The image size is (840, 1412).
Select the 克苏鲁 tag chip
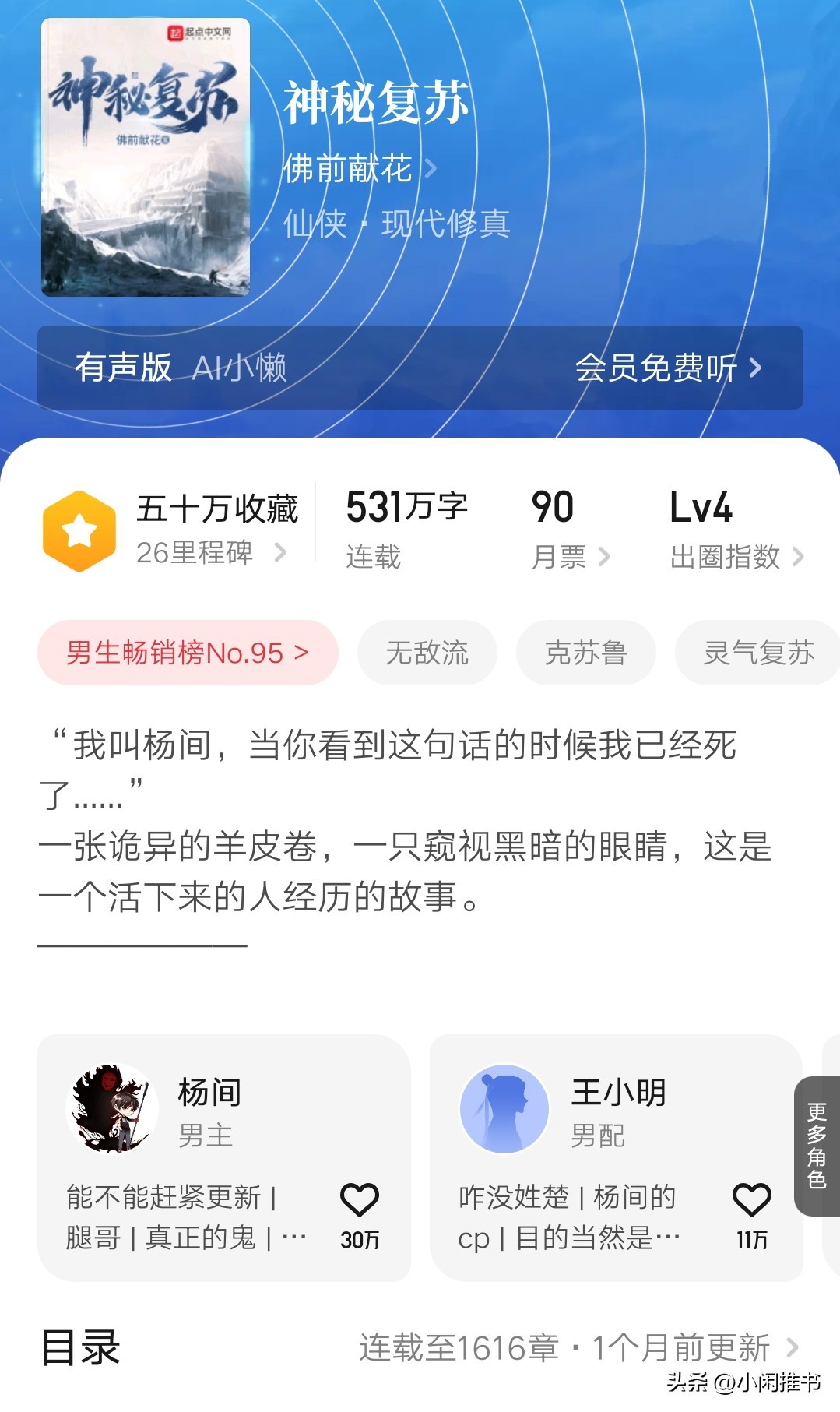pos(585,653)
